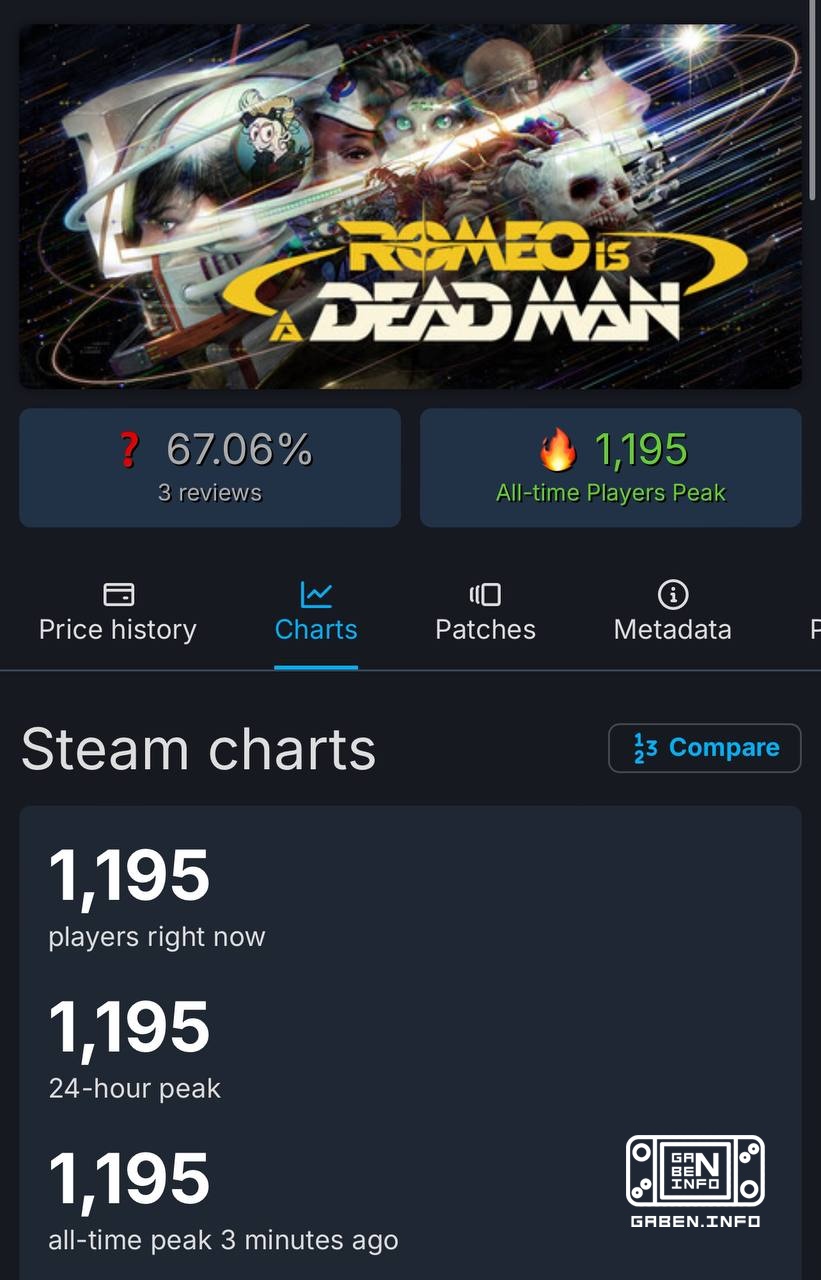Click the All-time Players Peak stat card
The width and height of the screenshot is (821, 1280).
(611, 467)
